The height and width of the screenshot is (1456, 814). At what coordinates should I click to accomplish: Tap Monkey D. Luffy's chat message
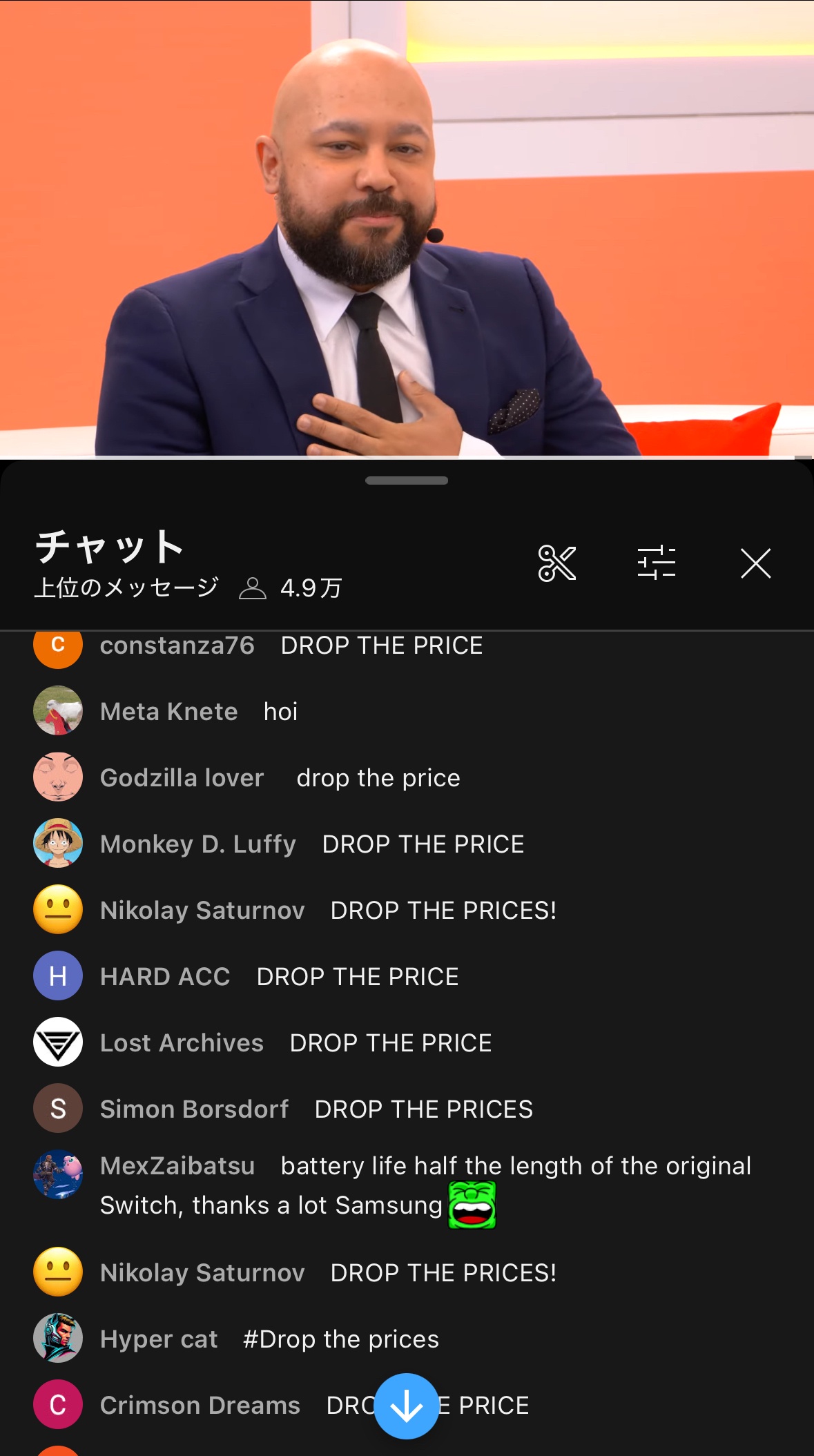click(x=423, y=844)
